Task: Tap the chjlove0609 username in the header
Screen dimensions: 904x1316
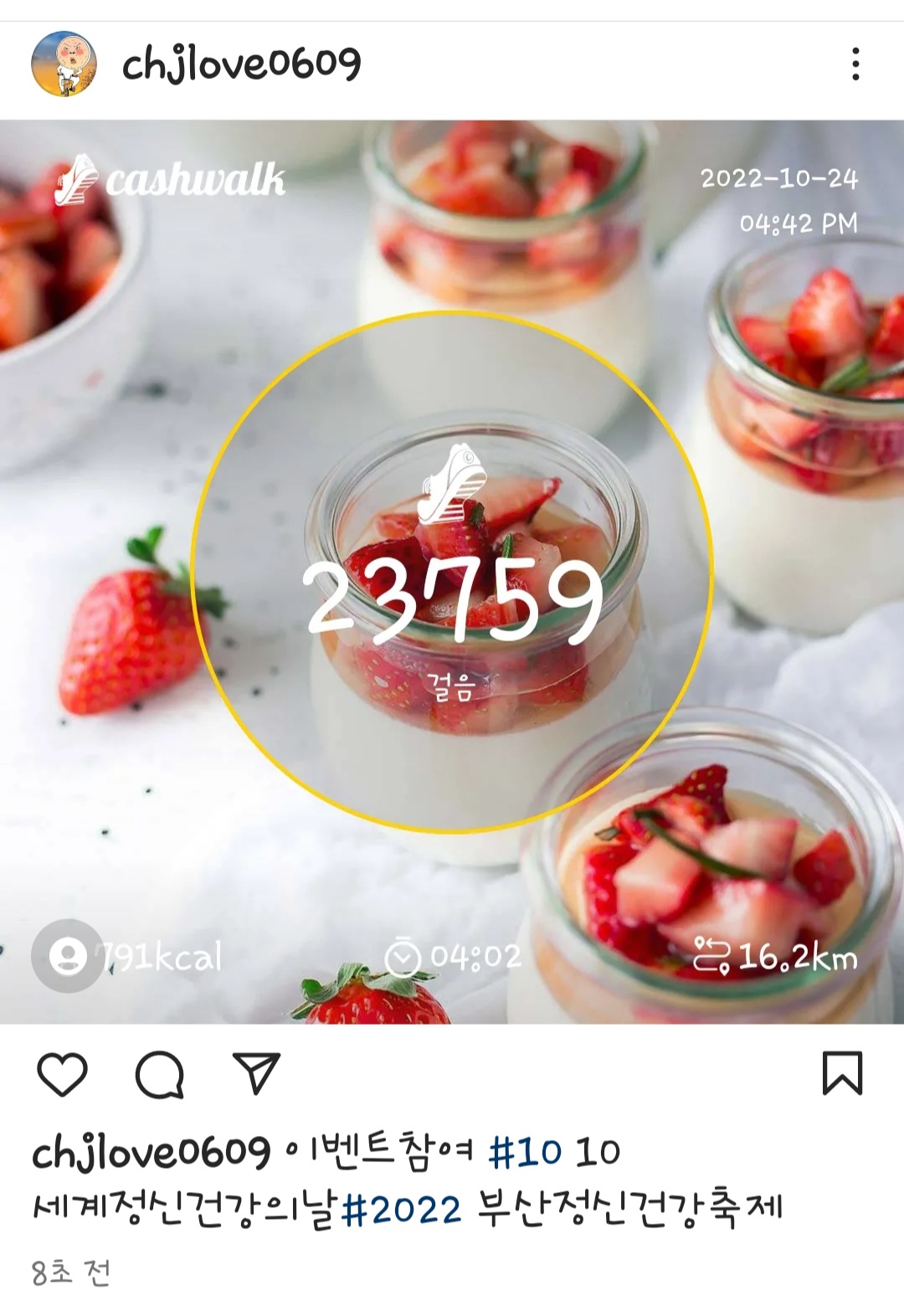Action: point(241,64)
